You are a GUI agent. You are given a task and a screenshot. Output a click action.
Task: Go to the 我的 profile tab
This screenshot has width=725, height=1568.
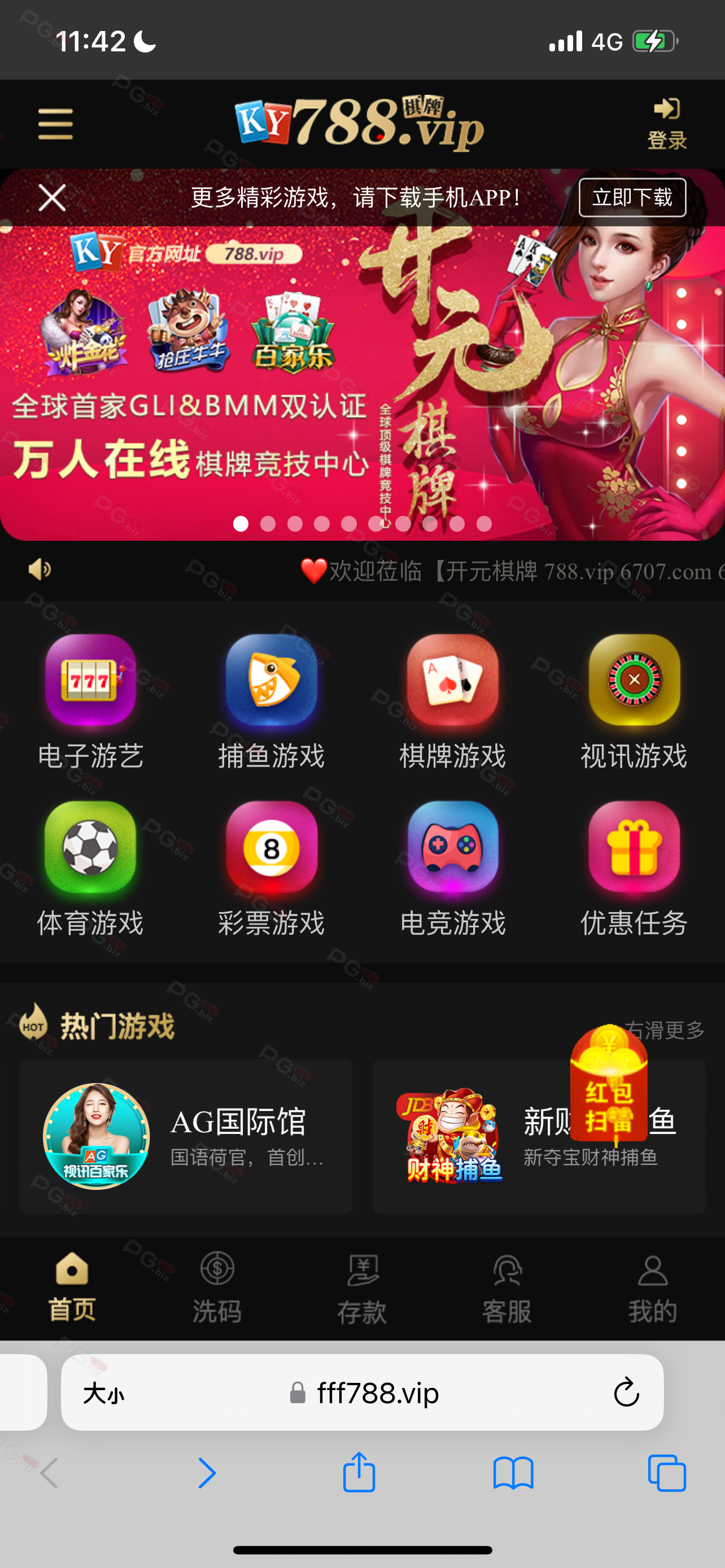[653, 1287]
